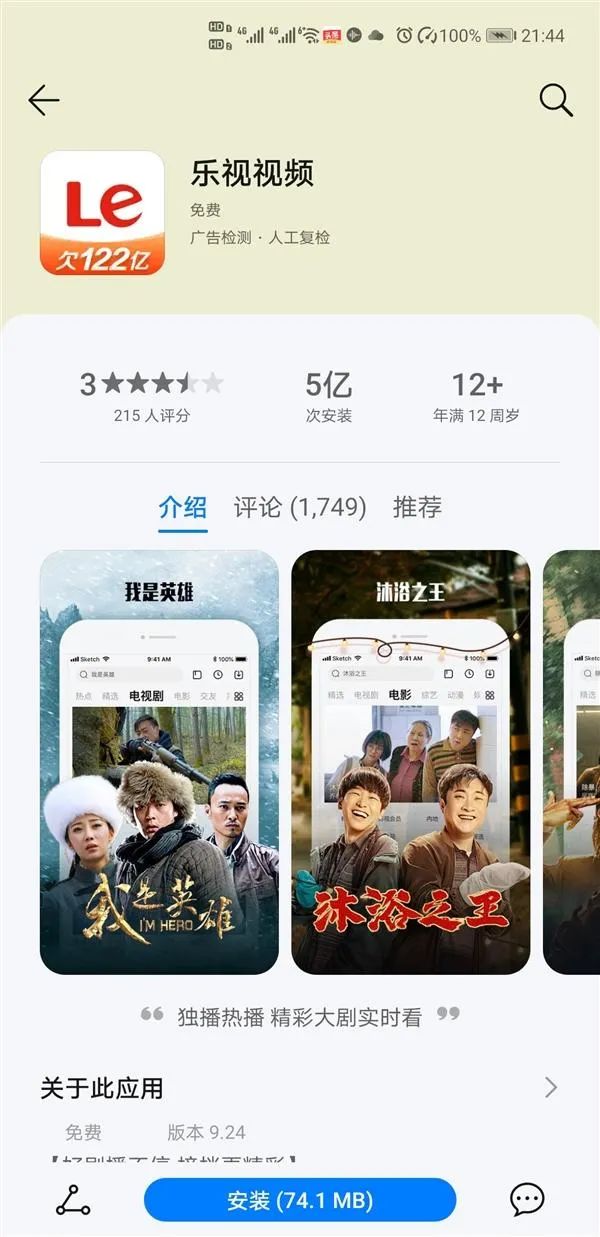The height and width of the screenshot is (1237, 600).
Task: Tap 安装 (74.1 MB) to install
Action: [x=300, y=1200]
